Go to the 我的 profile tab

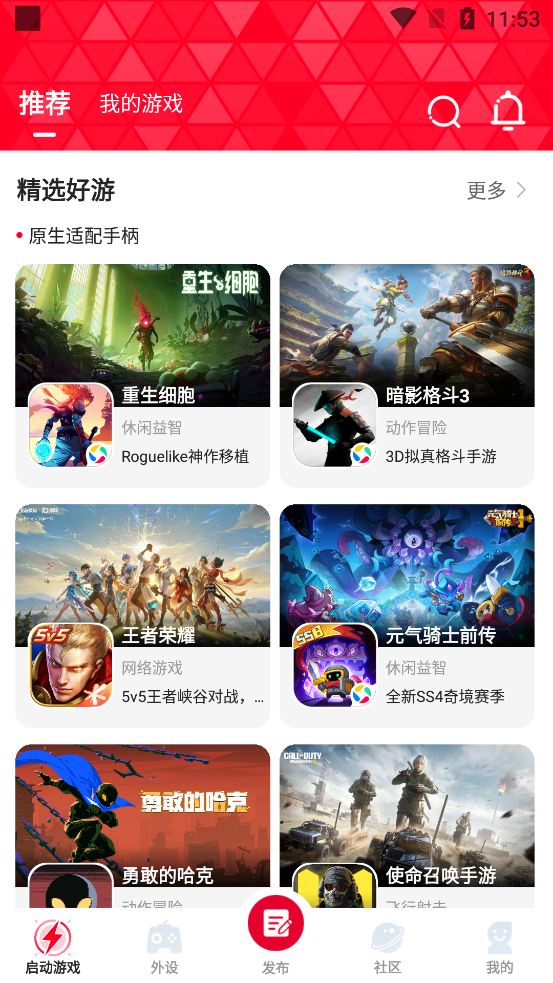pyautogui.click(x=499, y=947)
